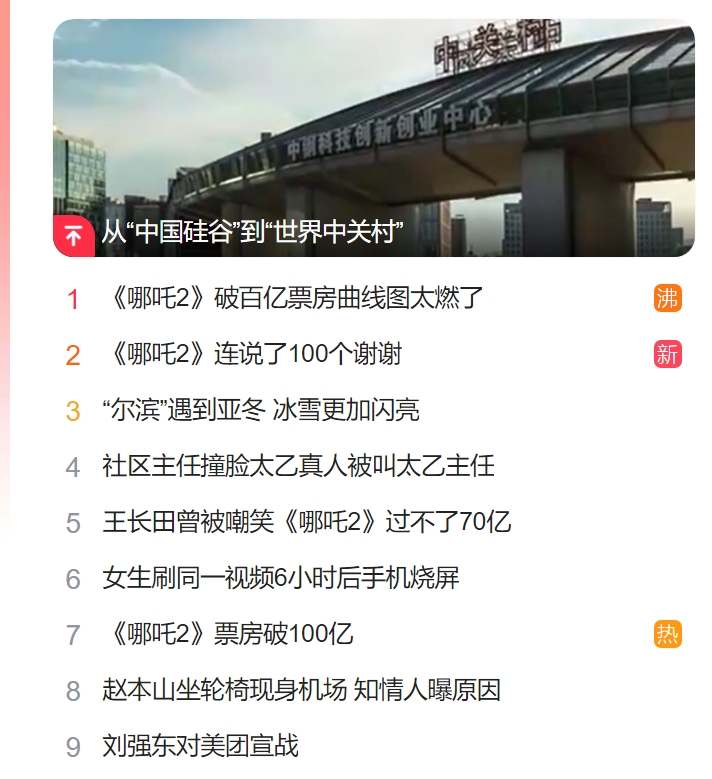
Task: Select the trend: 王长田曾被嘲笑《哪吒2》过不了70亿
Action: [306, 522]
